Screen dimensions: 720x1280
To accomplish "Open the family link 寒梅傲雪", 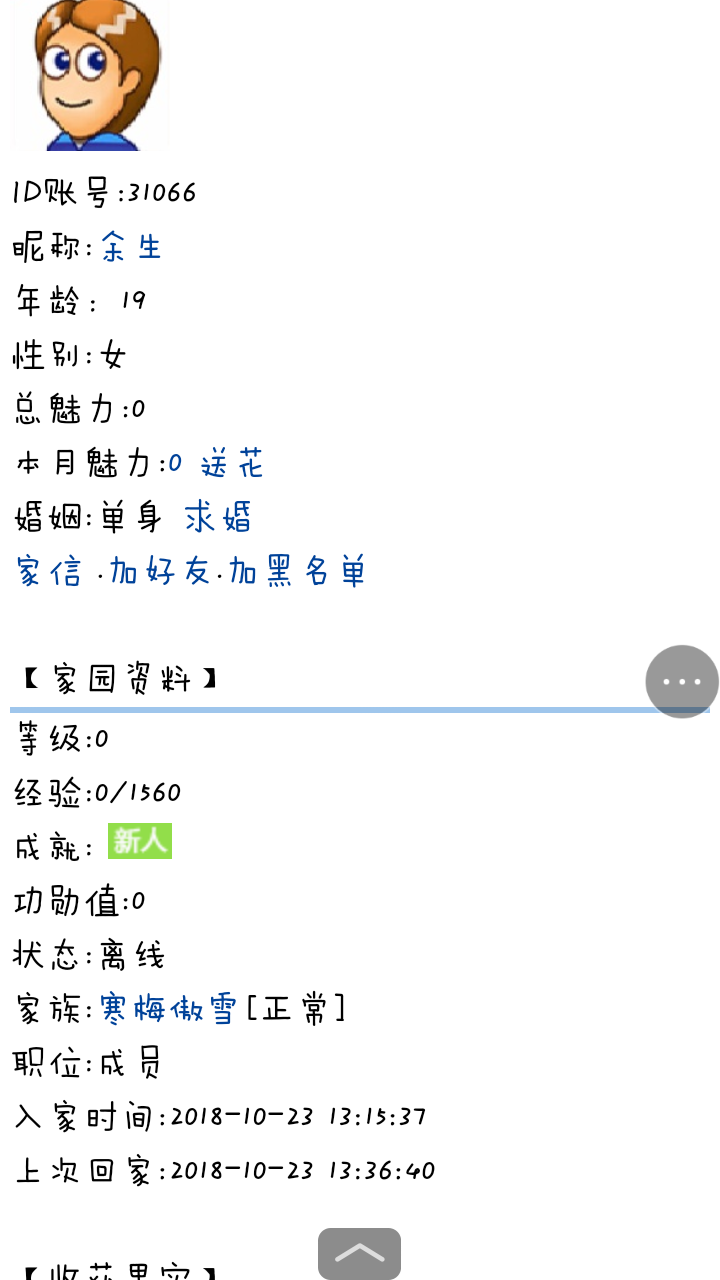I will tap(168, 1009).
